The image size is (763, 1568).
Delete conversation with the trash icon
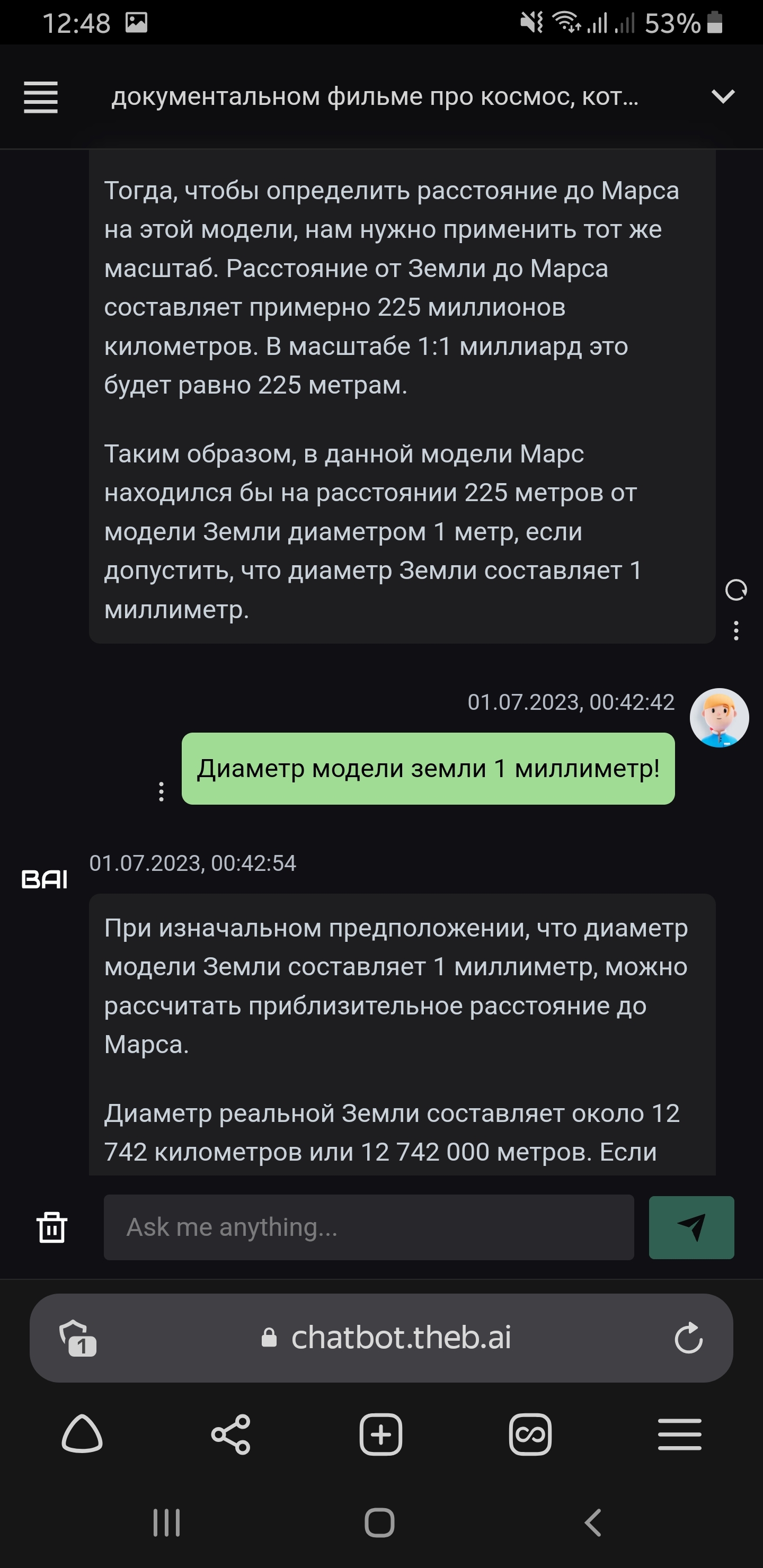[52, 1226]
